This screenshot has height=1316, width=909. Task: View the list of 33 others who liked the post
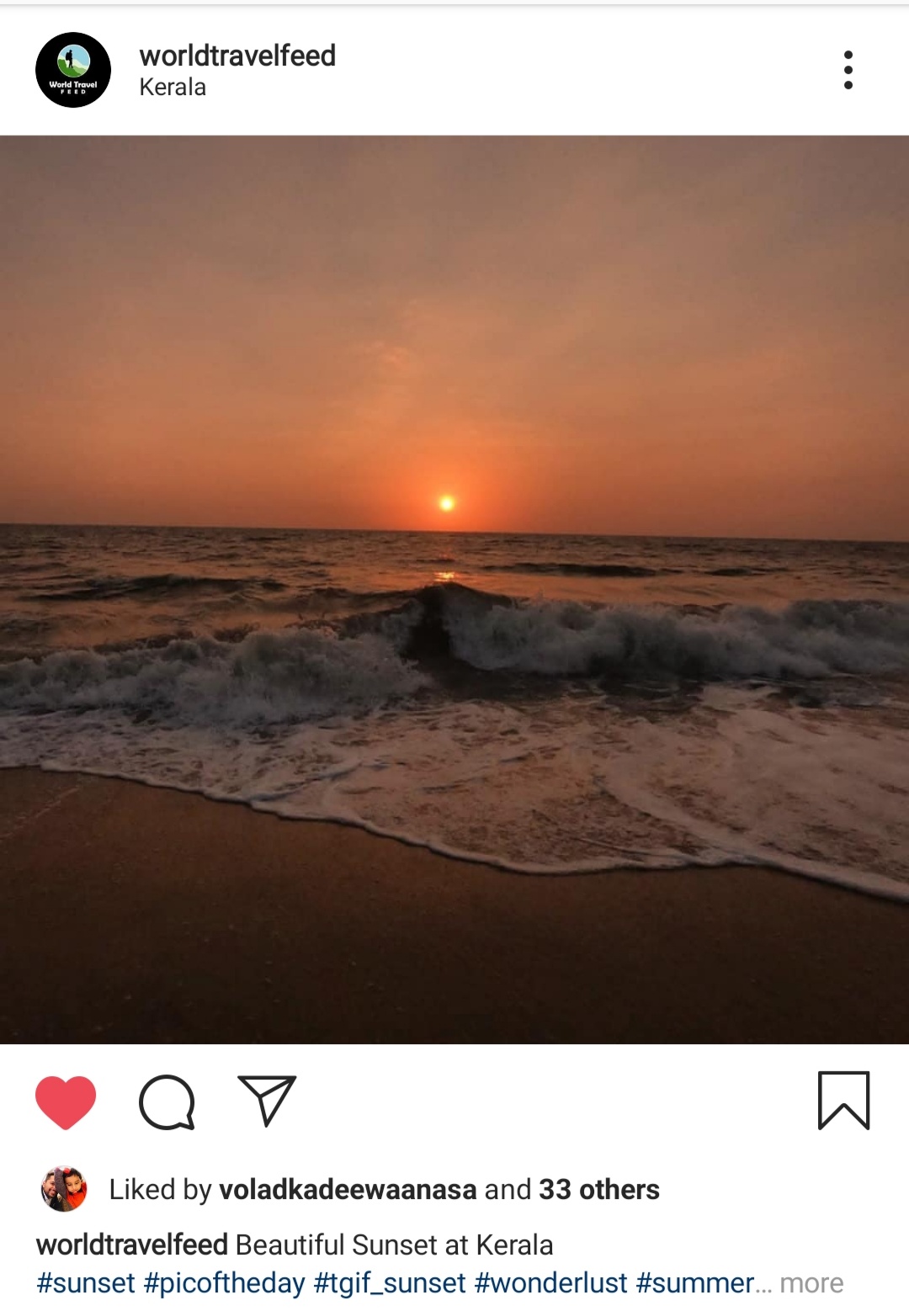598,1189
